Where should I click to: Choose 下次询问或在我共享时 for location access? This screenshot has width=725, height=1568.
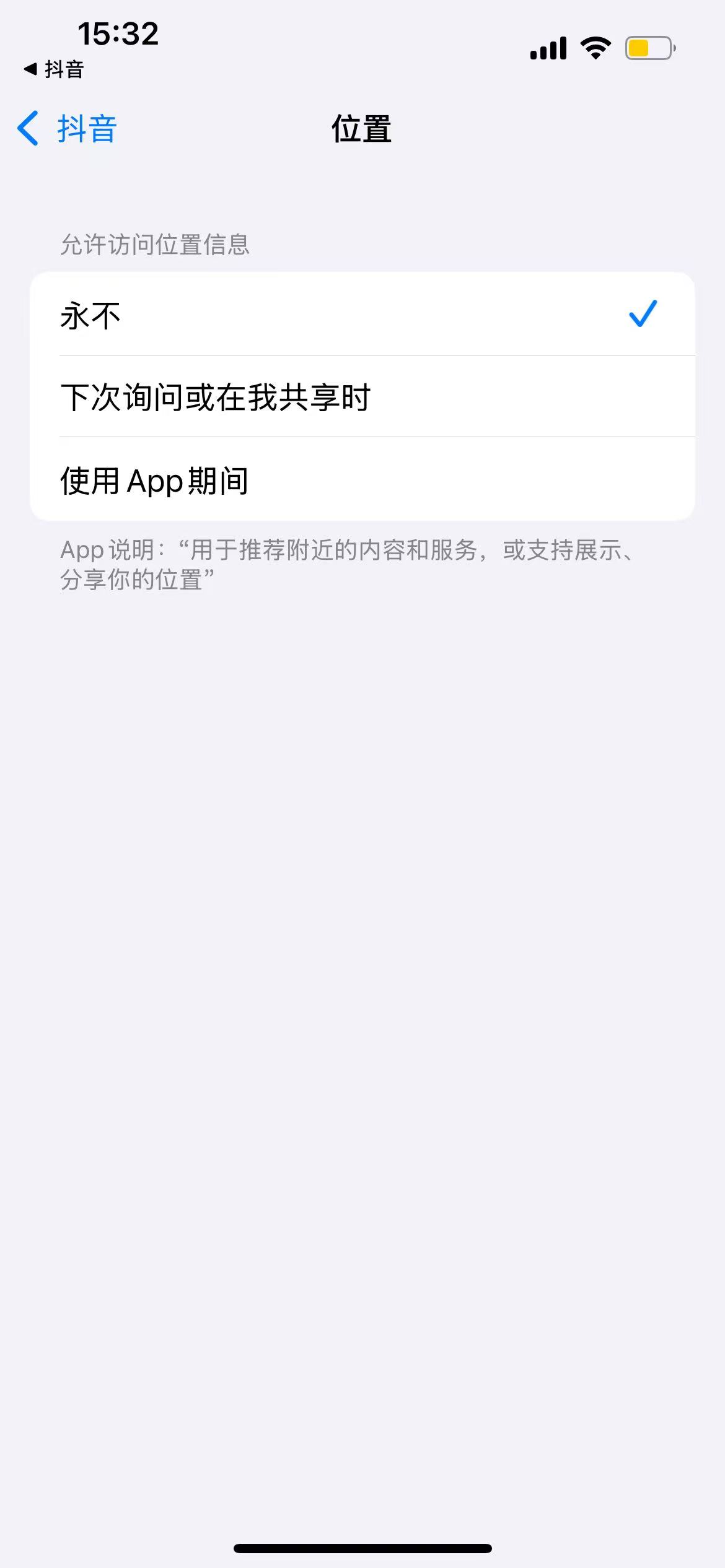362,396
